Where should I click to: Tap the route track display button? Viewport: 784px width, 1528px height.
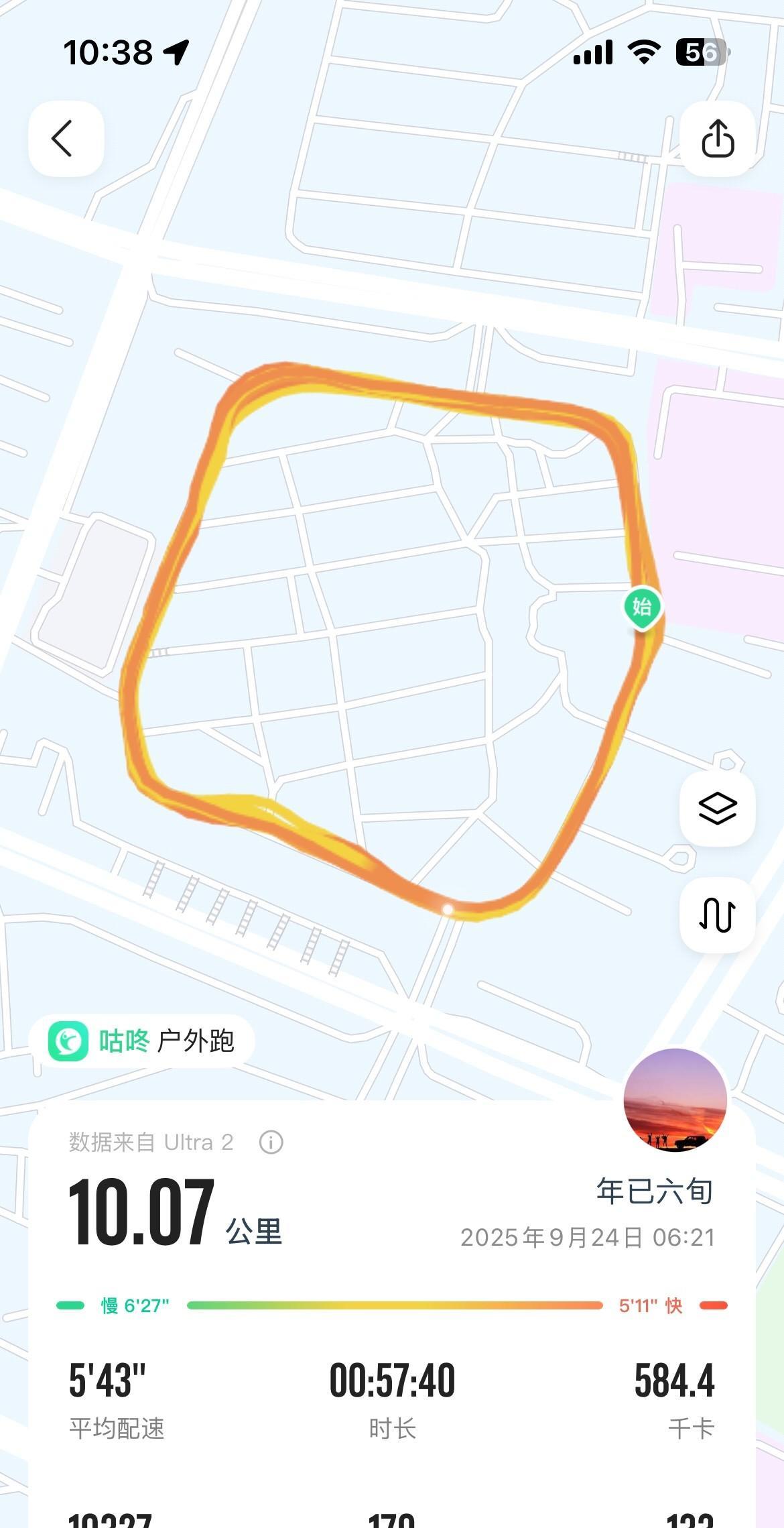tap(718, 915)
